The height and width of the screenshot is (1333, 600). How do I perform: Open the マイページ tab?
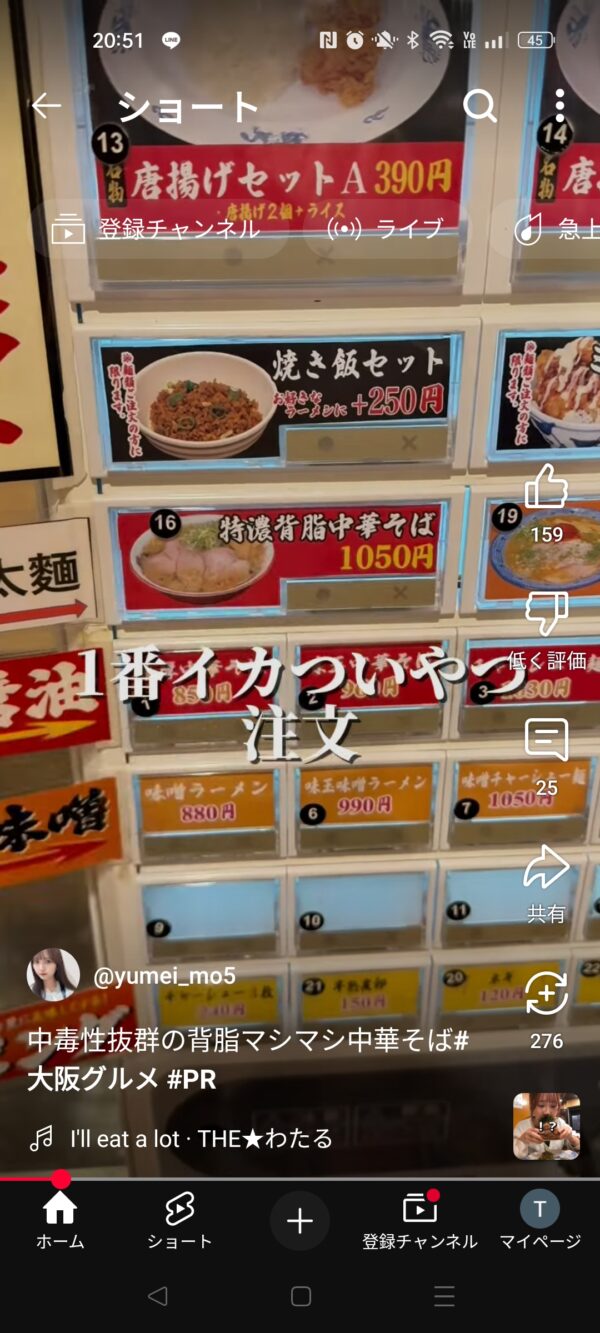540,1220
